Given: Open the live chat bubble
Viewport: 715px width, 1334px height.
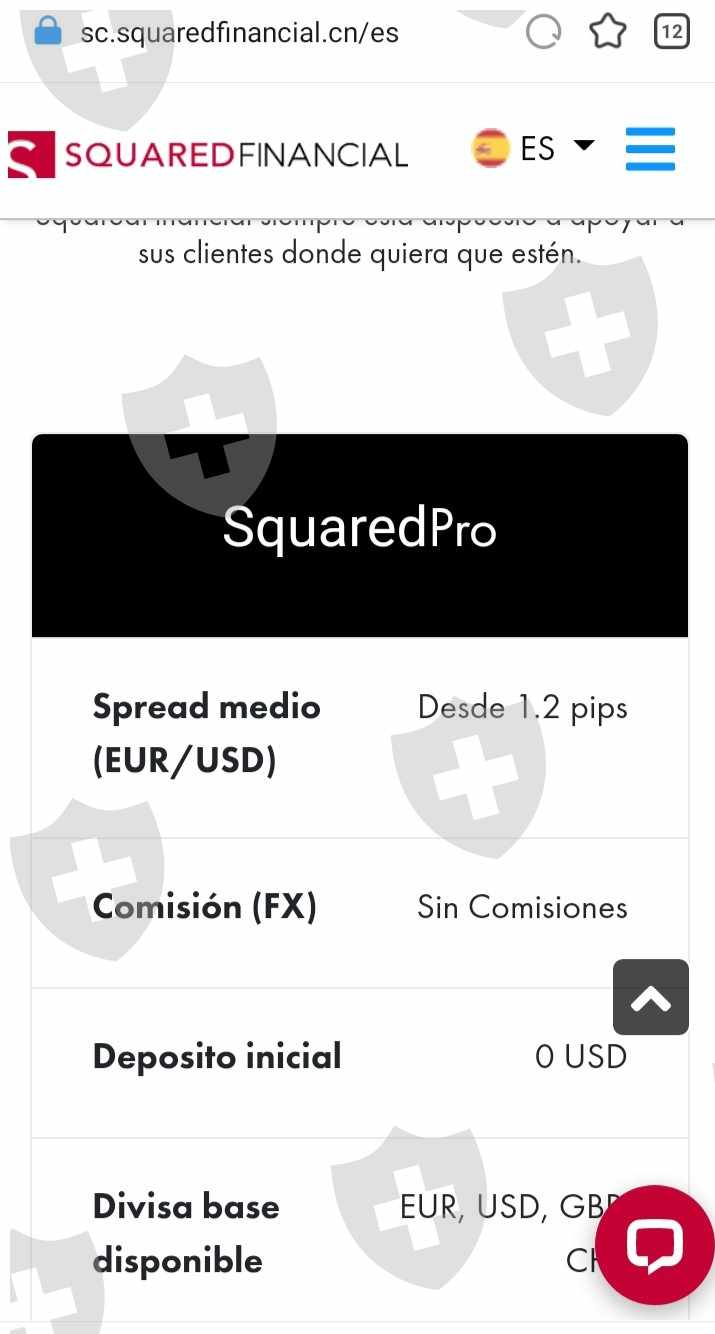Looking at the screenshot, I should point(655,1245).
